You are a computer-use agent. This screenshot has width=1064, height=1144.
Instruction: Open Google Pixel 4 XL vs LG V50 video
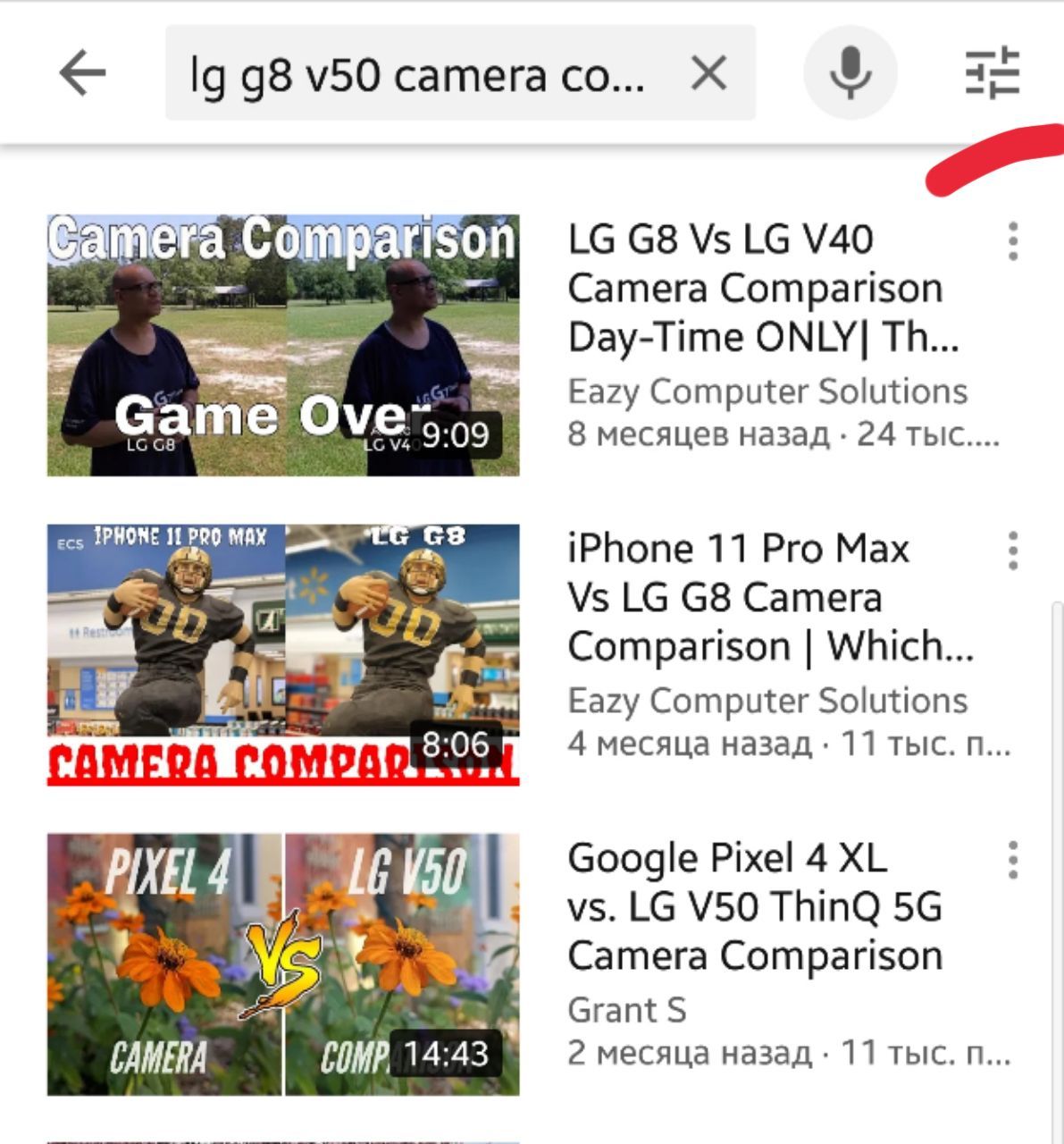(283, 964)
